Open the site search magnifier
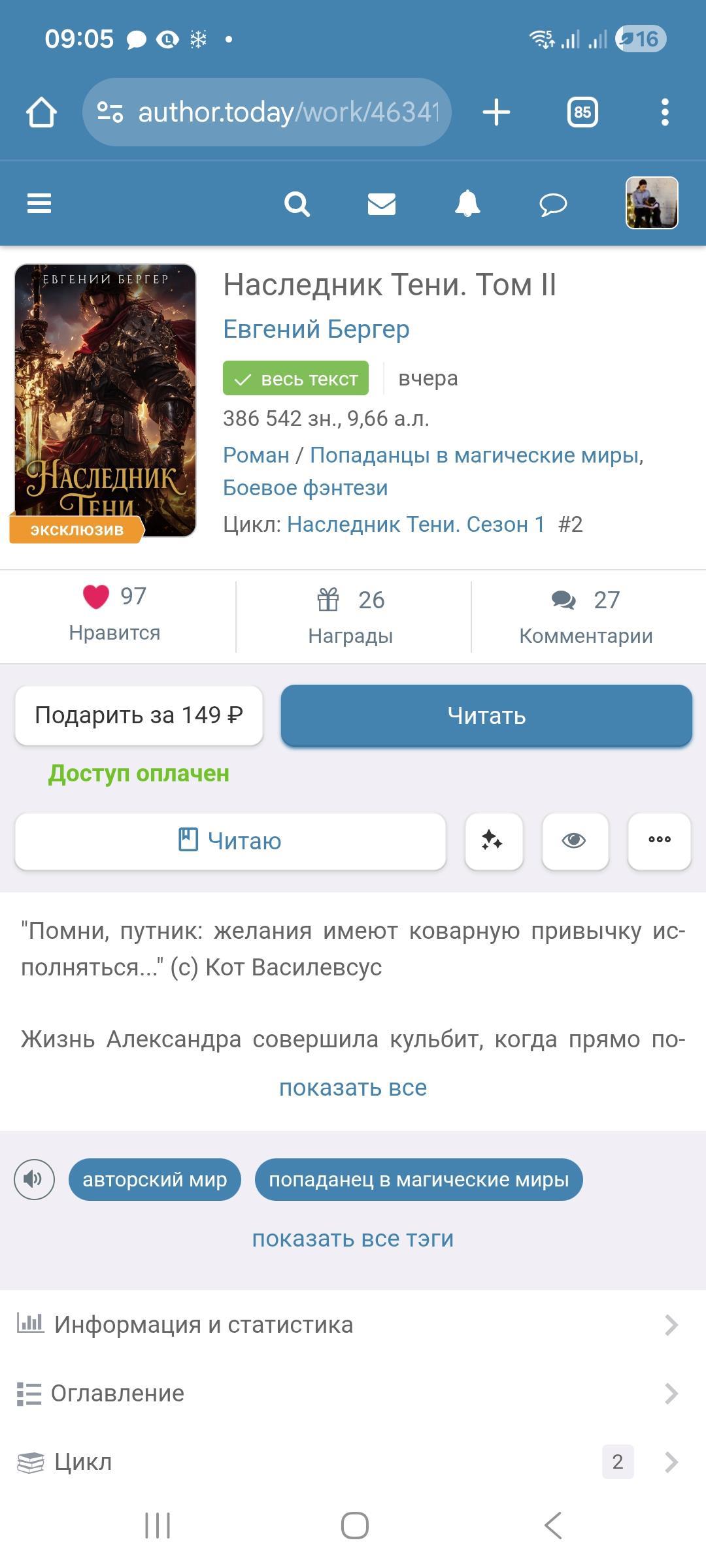706x1568 pixels. [297, 204]
